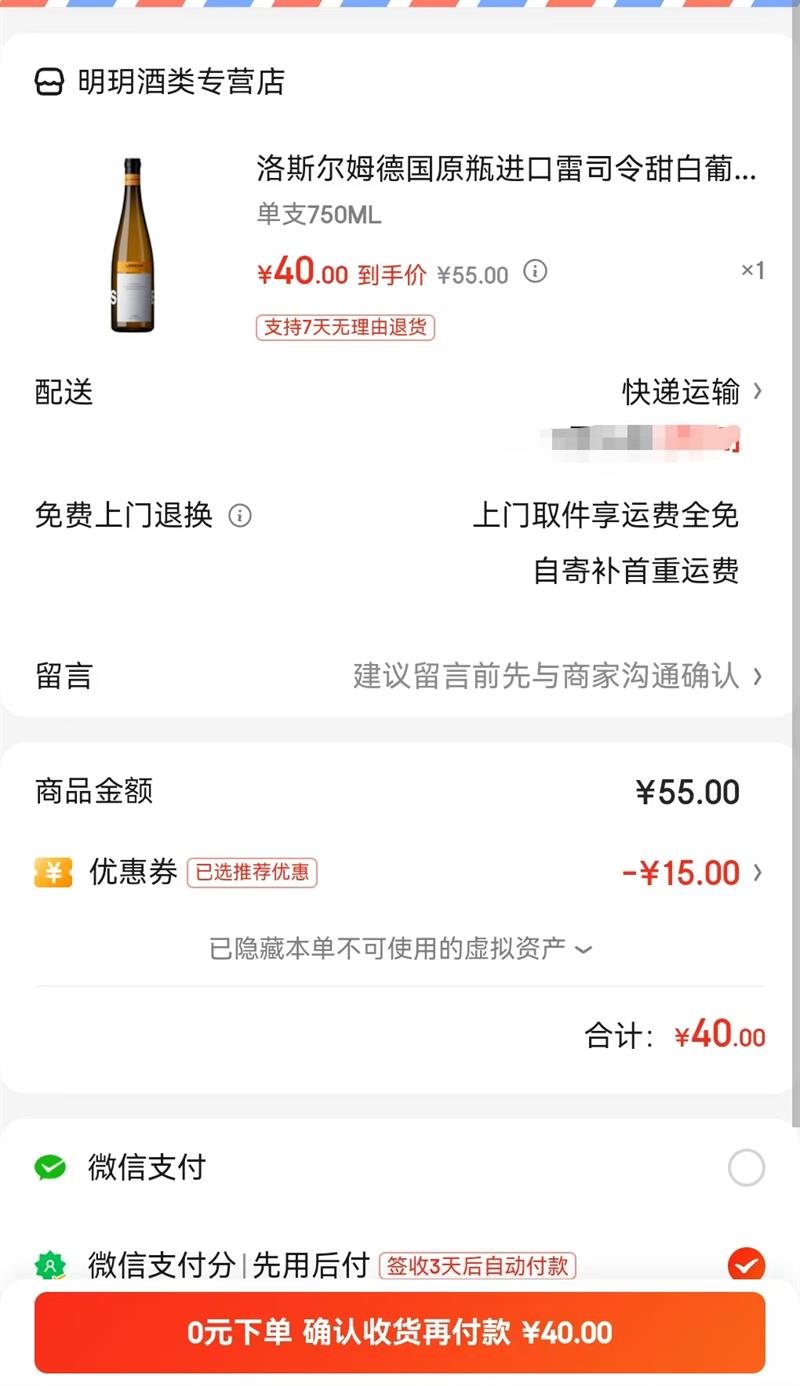Confirm order with 0元下单 button

coord(400,1332)
